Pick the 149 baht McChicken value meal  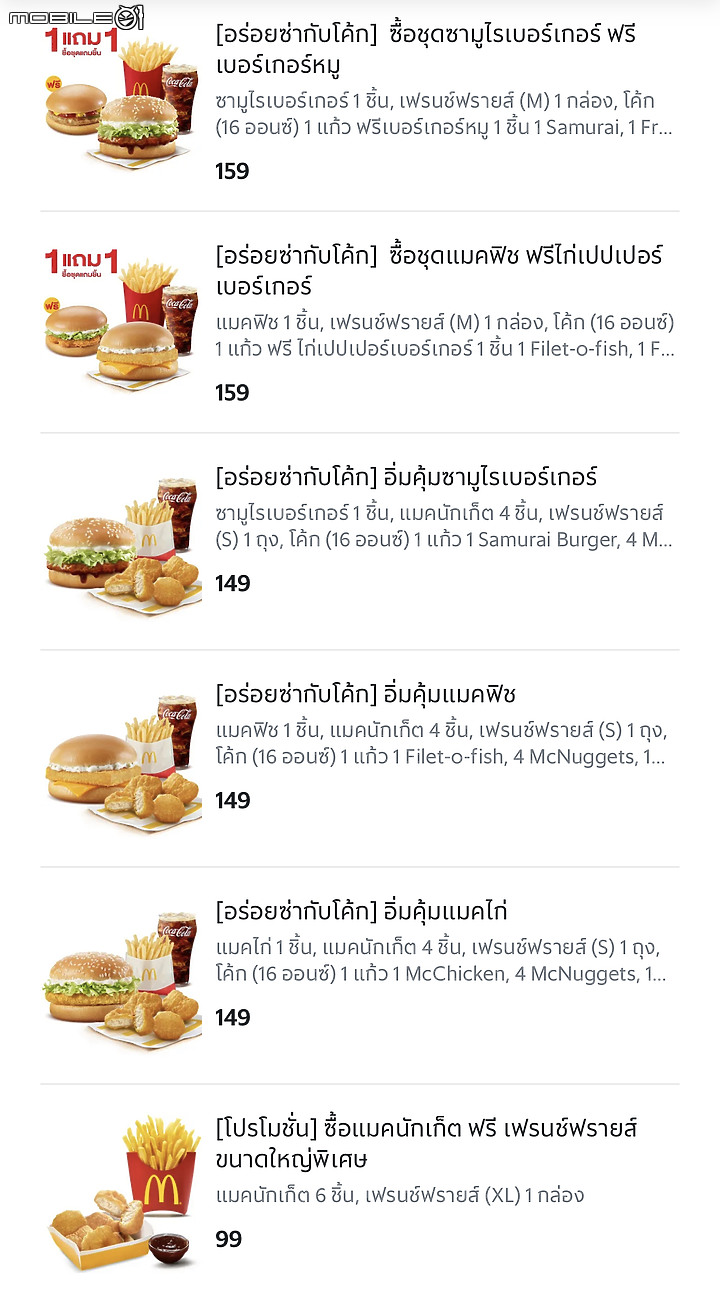360,975
